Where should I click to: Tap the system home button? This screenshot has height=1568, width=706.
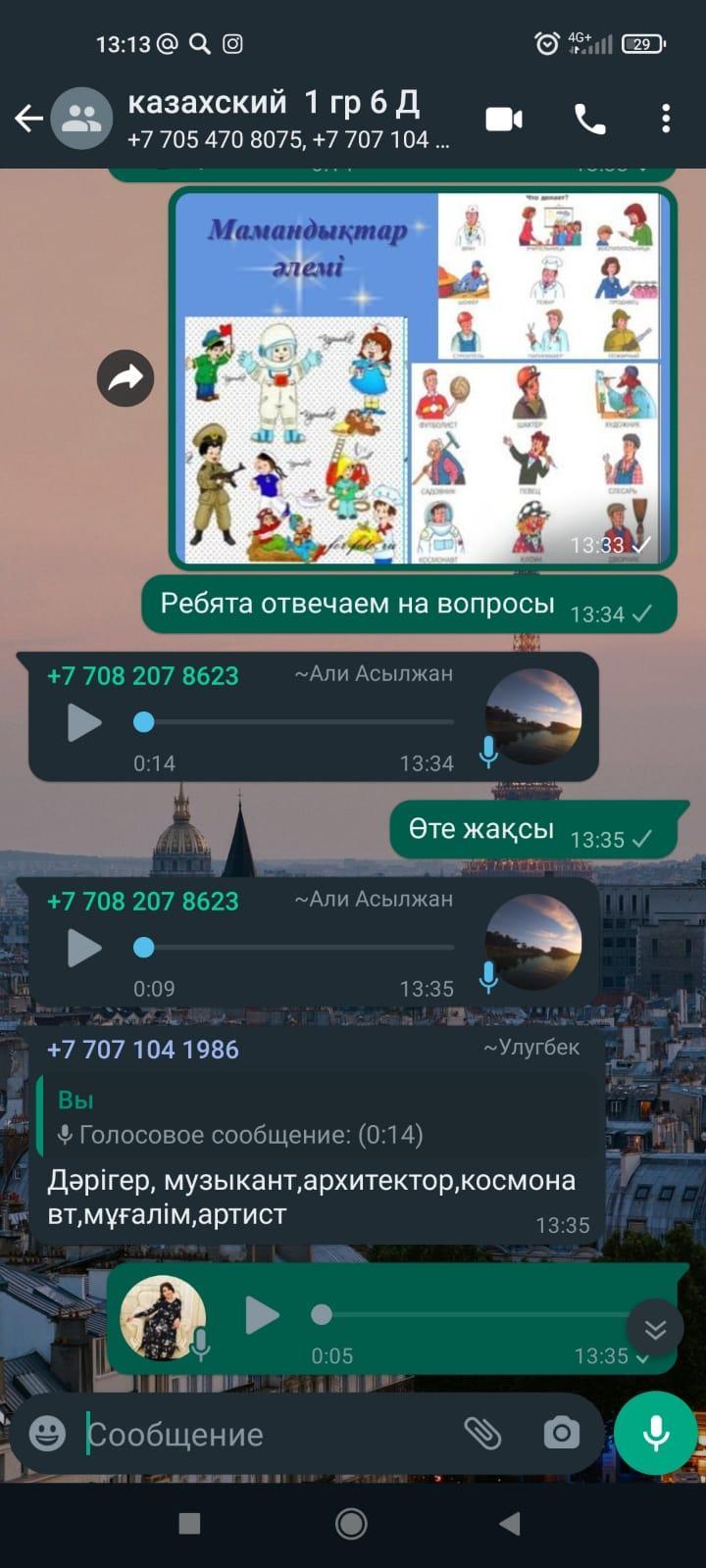(351, 1524)
